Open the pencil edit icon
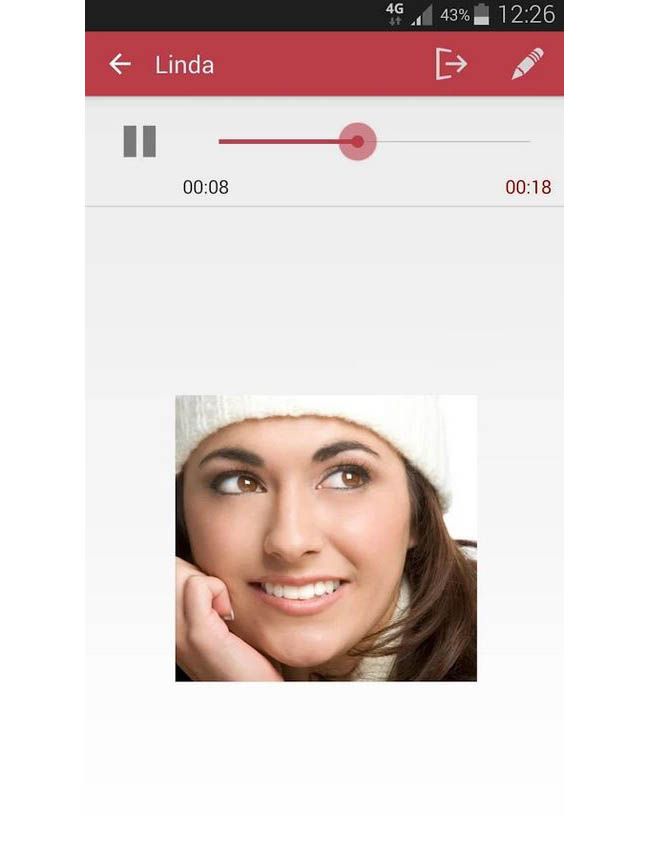The width and height of the screenshot is (650, 853). [527, 64]
